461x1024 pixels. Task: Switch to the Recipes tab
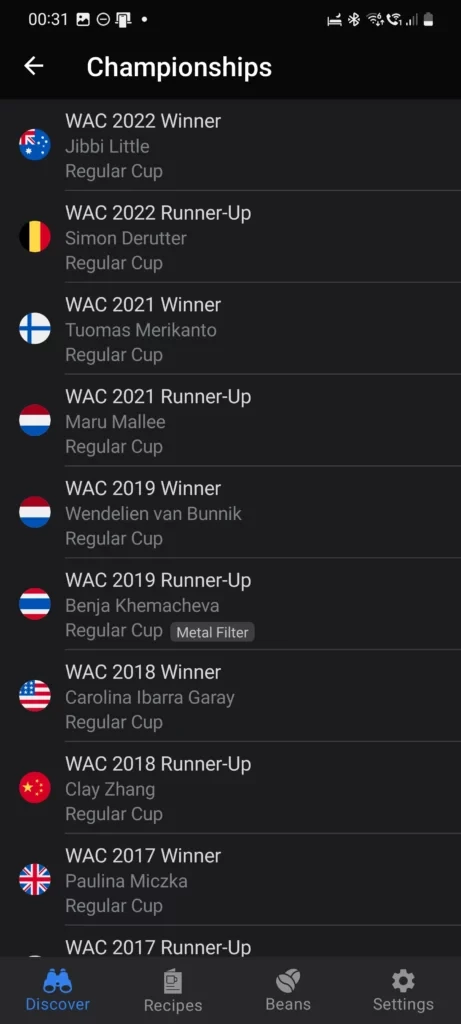click(173, 990)
